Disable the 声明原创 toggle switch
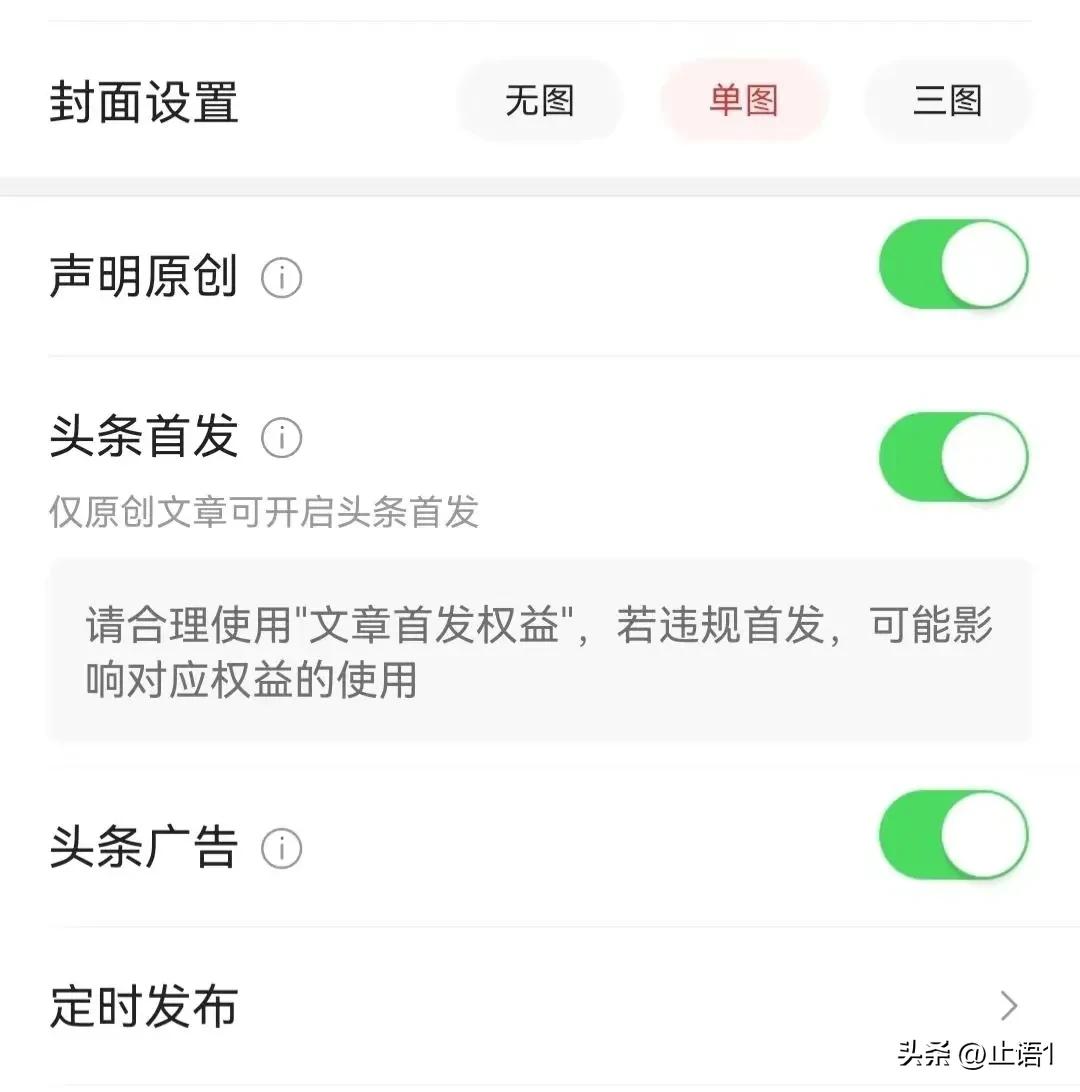1080x1092 pixels. (952, 265)
